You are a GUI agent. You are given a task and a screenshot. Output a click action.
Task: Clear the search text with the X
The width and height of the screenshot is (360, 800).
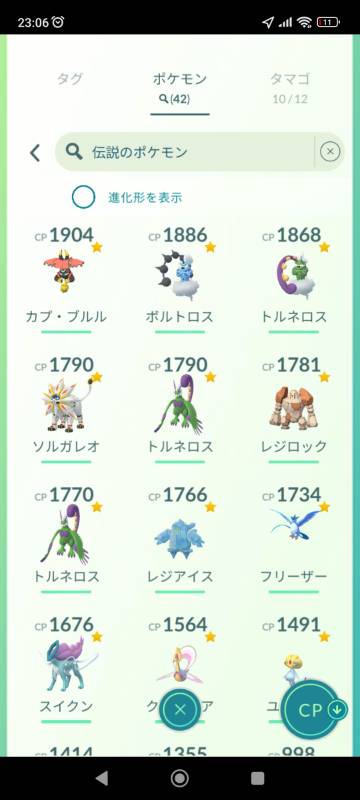click(x=330, y=152)
